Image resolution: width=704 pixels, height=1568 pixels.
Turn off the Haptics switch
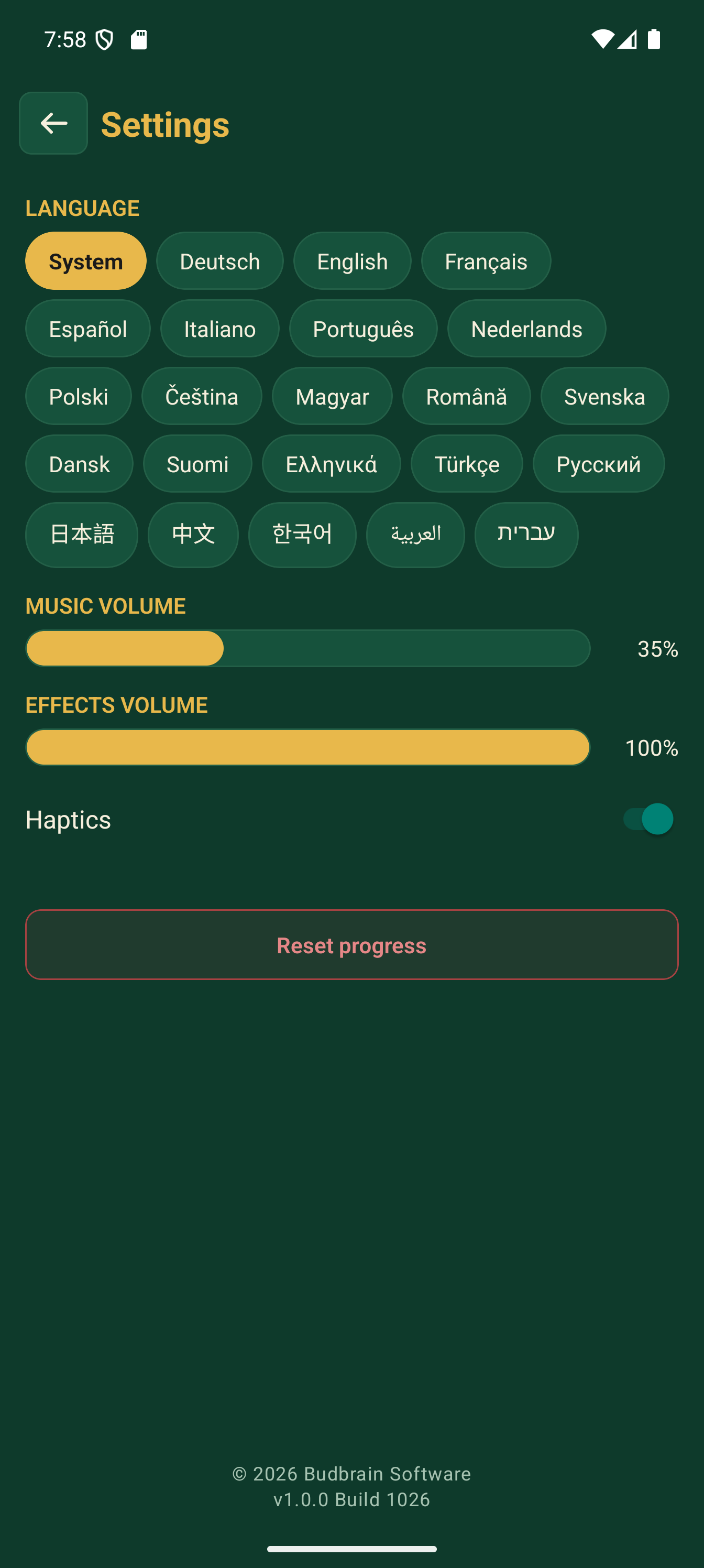(648, 819)
